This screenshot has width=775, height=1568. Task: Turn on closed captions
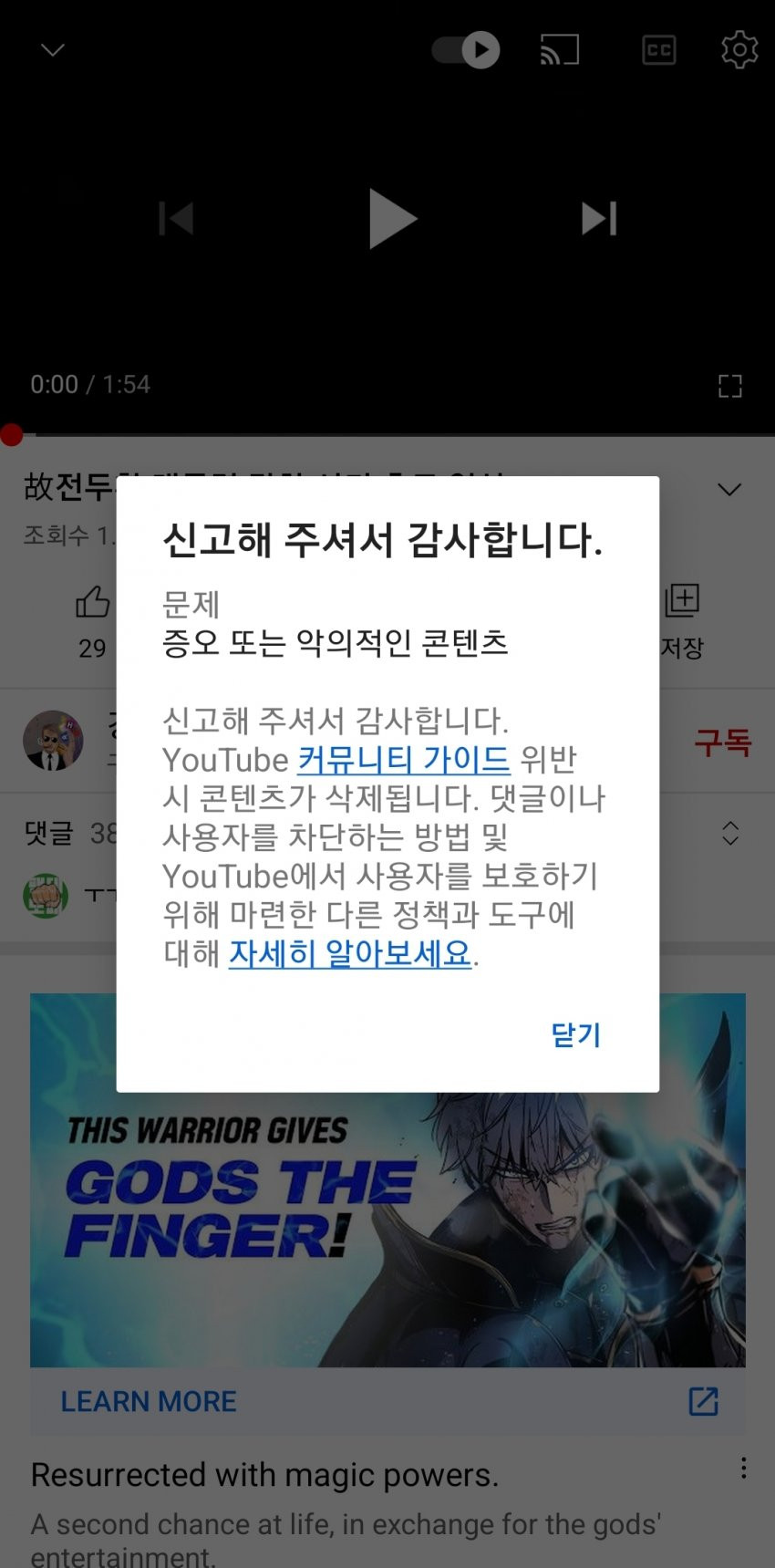pyautogui.click(x=658, y=49)
